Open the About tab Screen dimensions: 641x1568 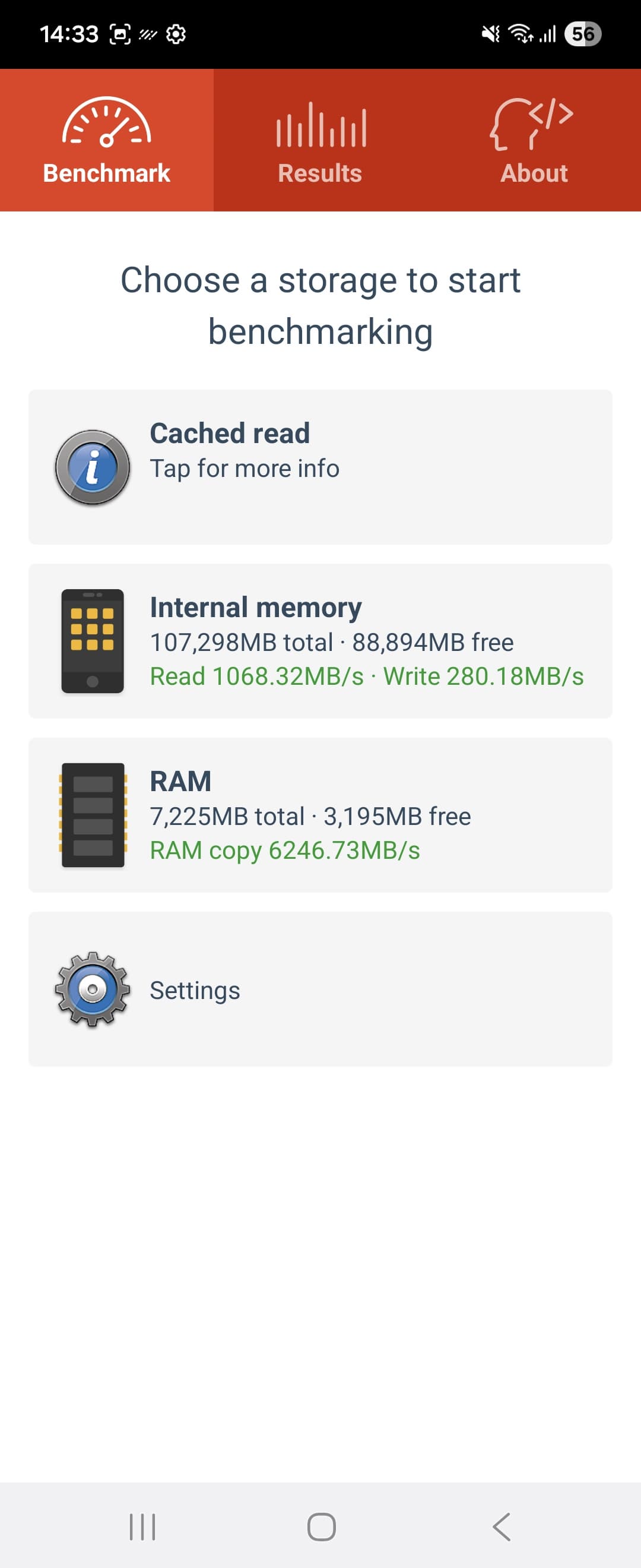coord(534,141)
